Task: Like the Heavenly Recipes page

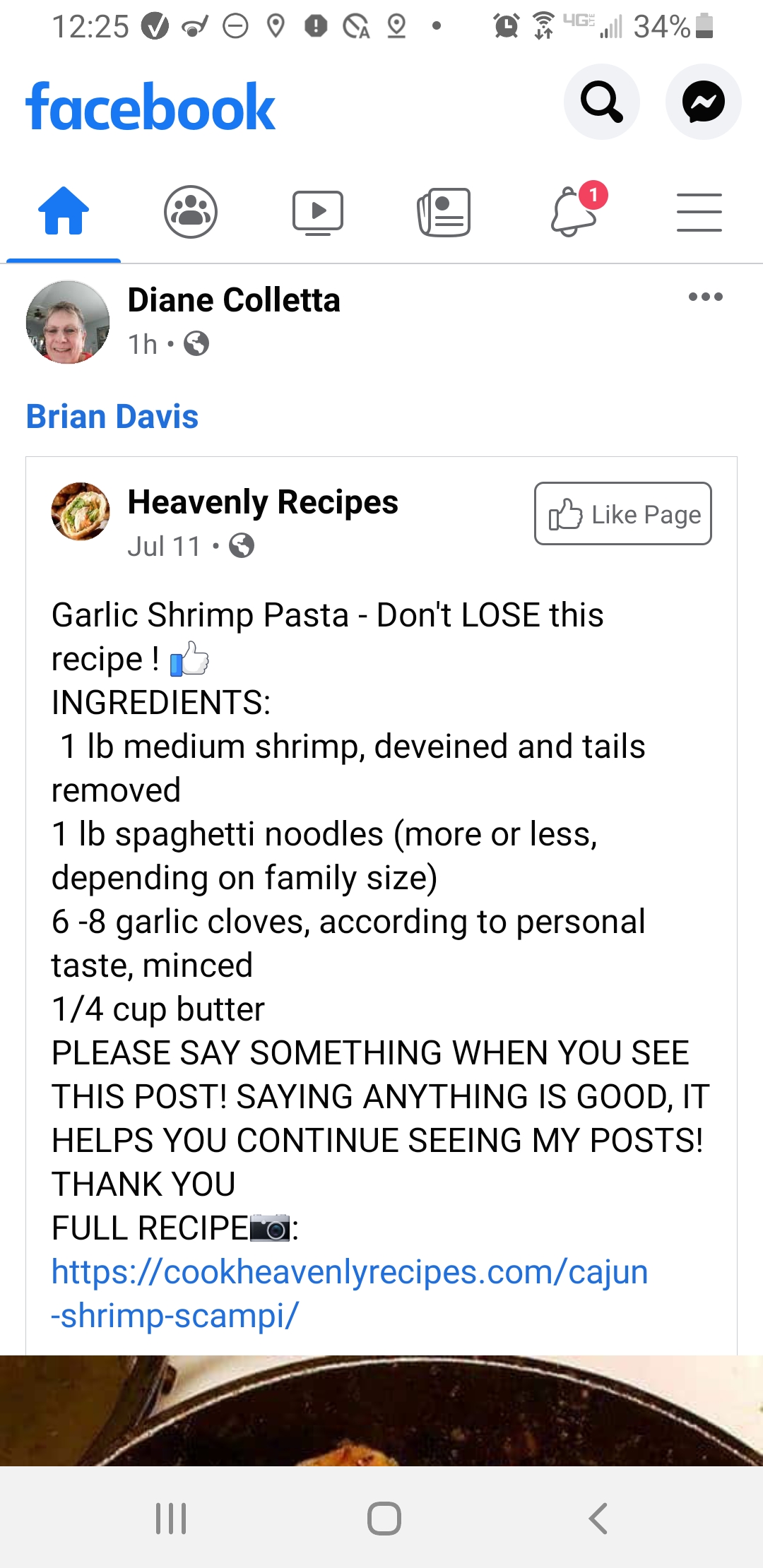Action: [x=623, y=513]
